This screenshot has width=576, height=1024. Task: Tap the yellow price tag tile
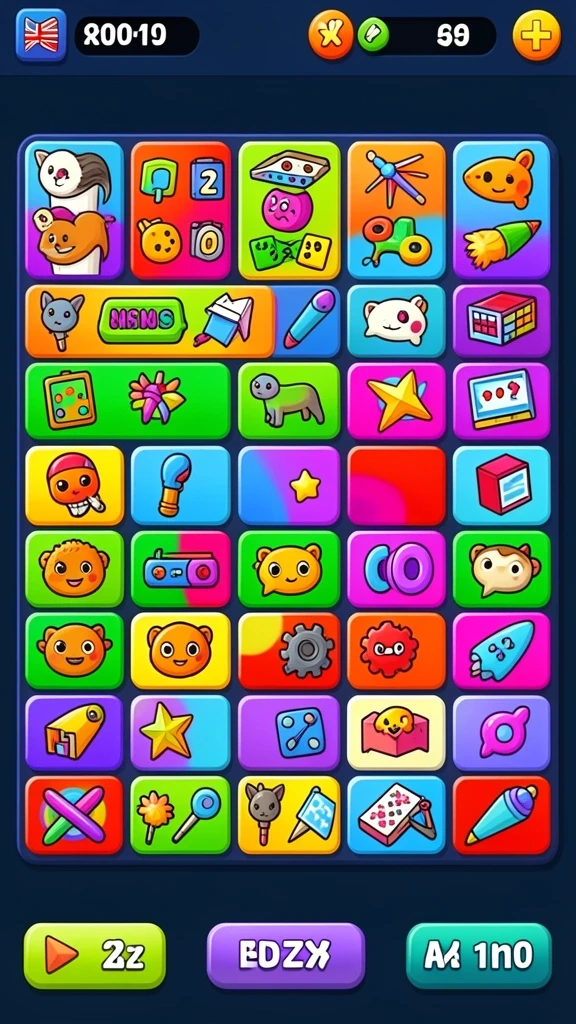74,733
